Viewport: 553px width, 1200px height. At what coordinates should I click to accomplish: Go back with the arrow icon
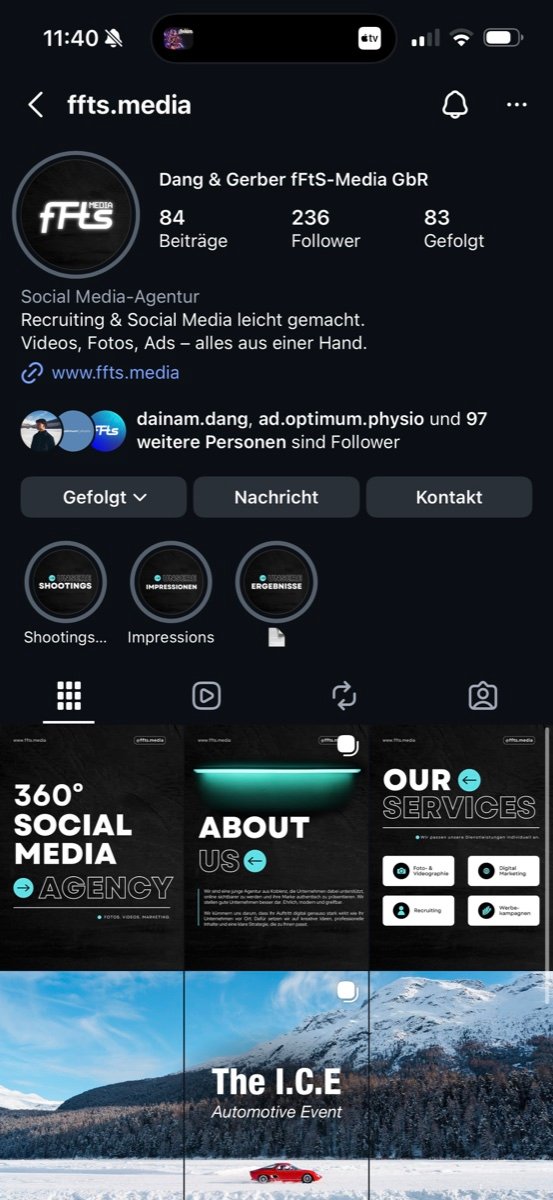[x=36, y=105]
